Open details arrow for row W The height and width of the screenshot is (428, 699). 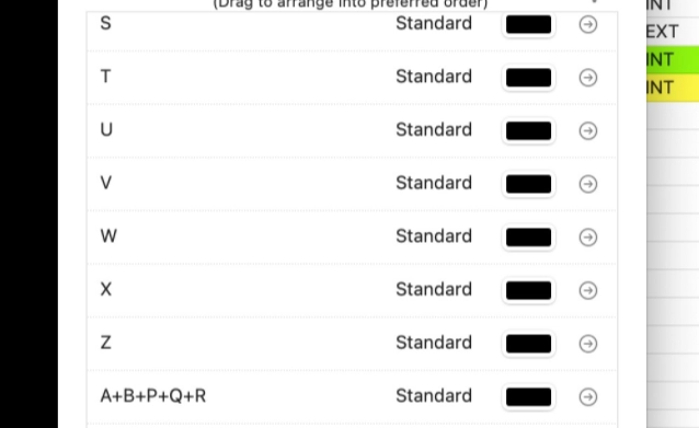click(588, 237)
